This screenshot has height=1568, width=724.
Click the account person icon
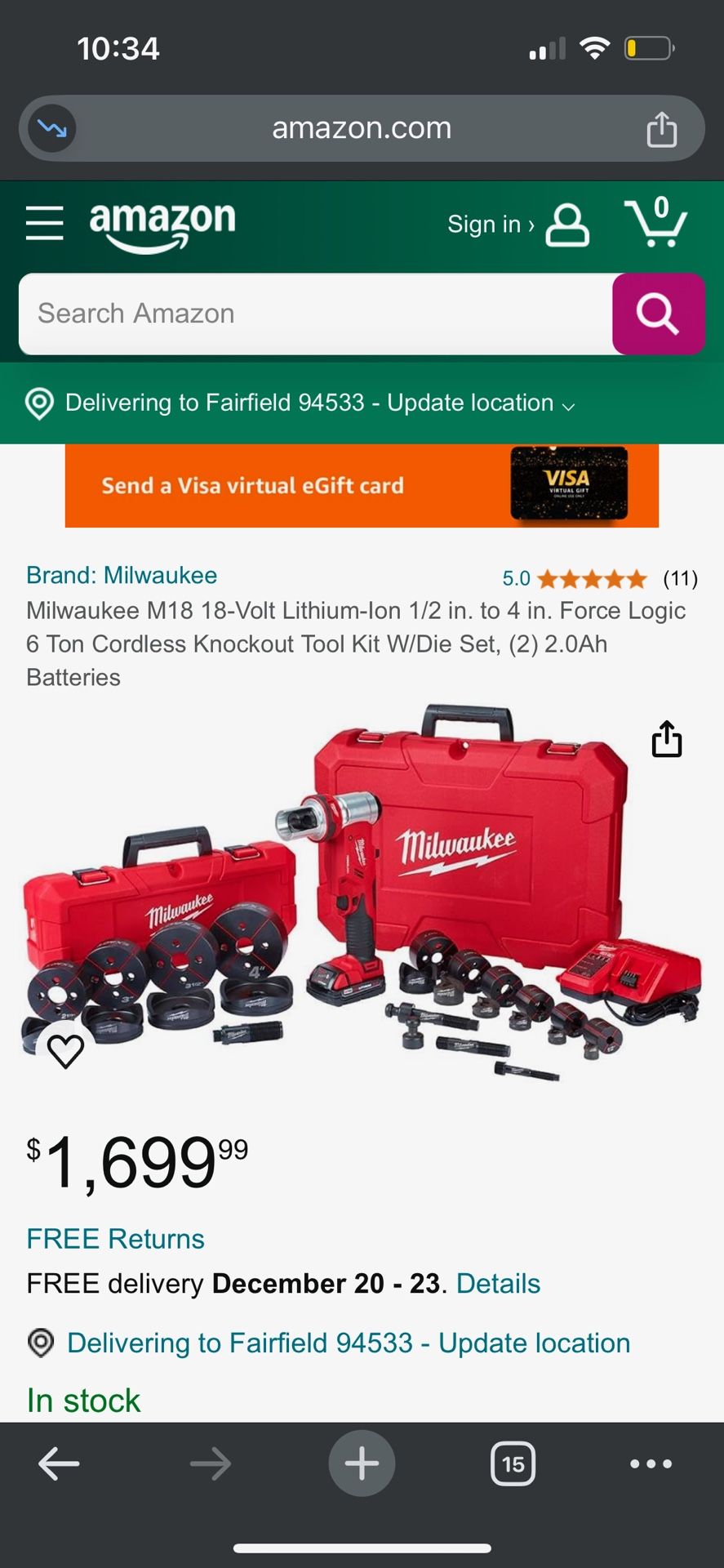(567, 225)
